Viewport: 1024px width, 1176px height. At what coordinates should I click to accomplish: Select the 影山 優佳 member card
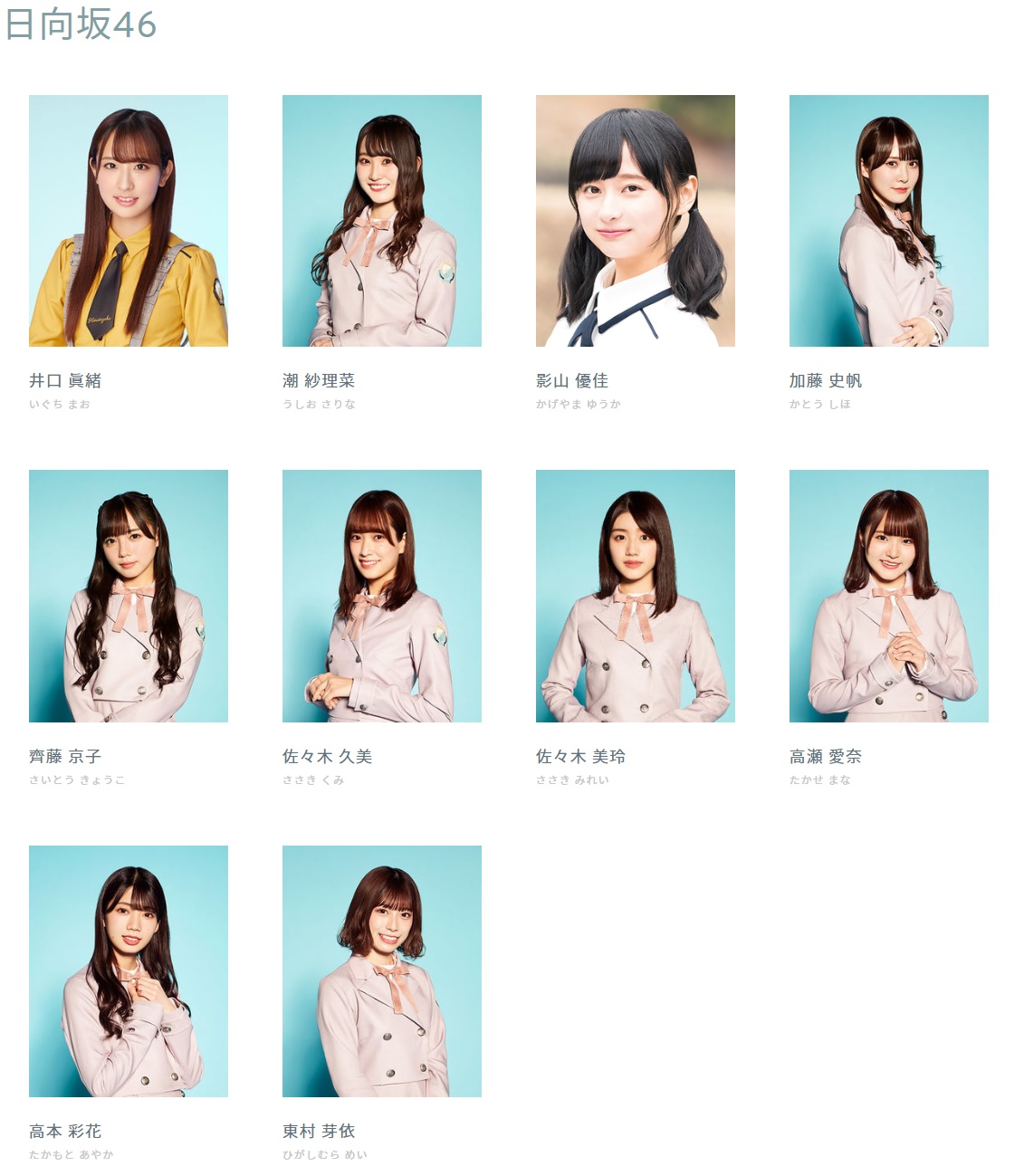click(x=635, y=221)
